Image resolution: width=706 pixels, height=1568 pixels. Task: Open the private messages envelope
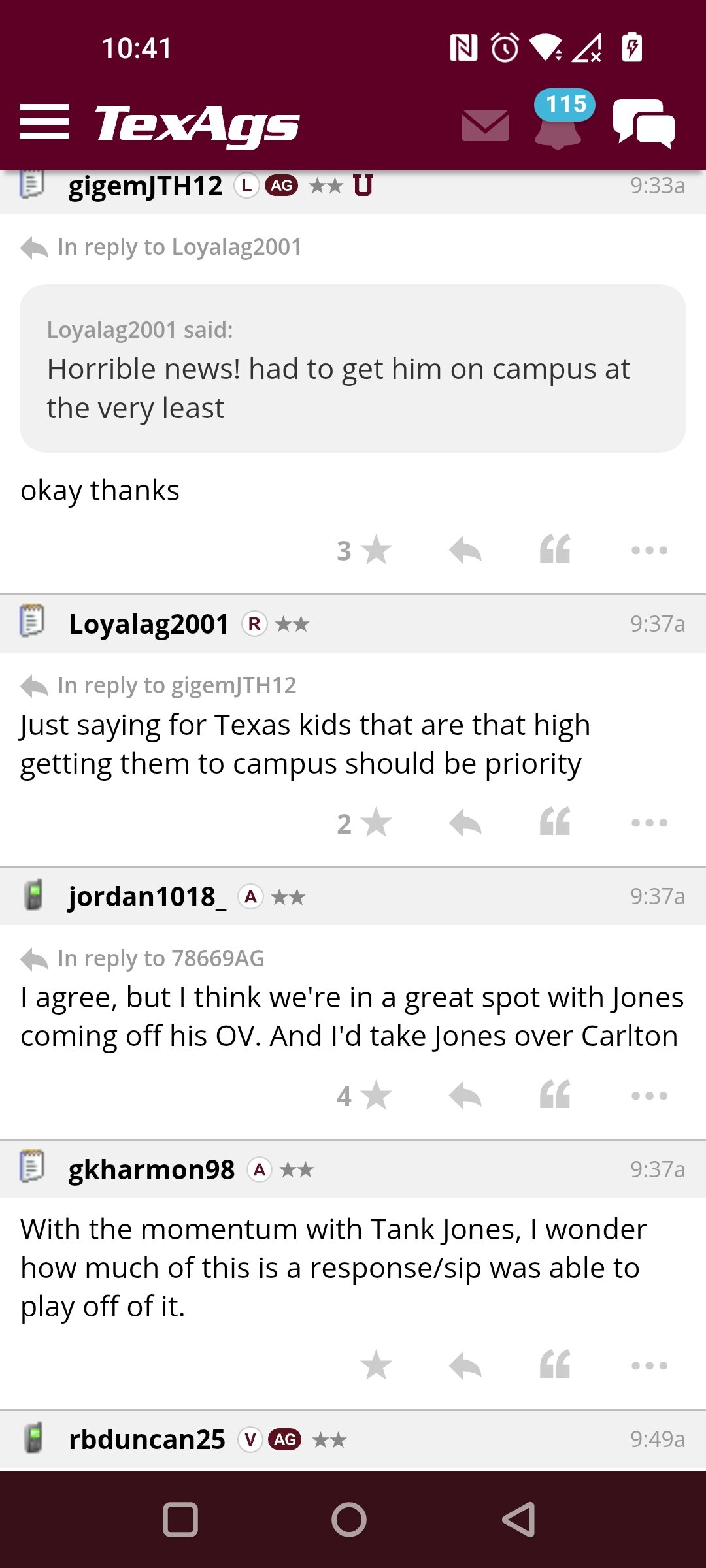(x=485, y=125)
